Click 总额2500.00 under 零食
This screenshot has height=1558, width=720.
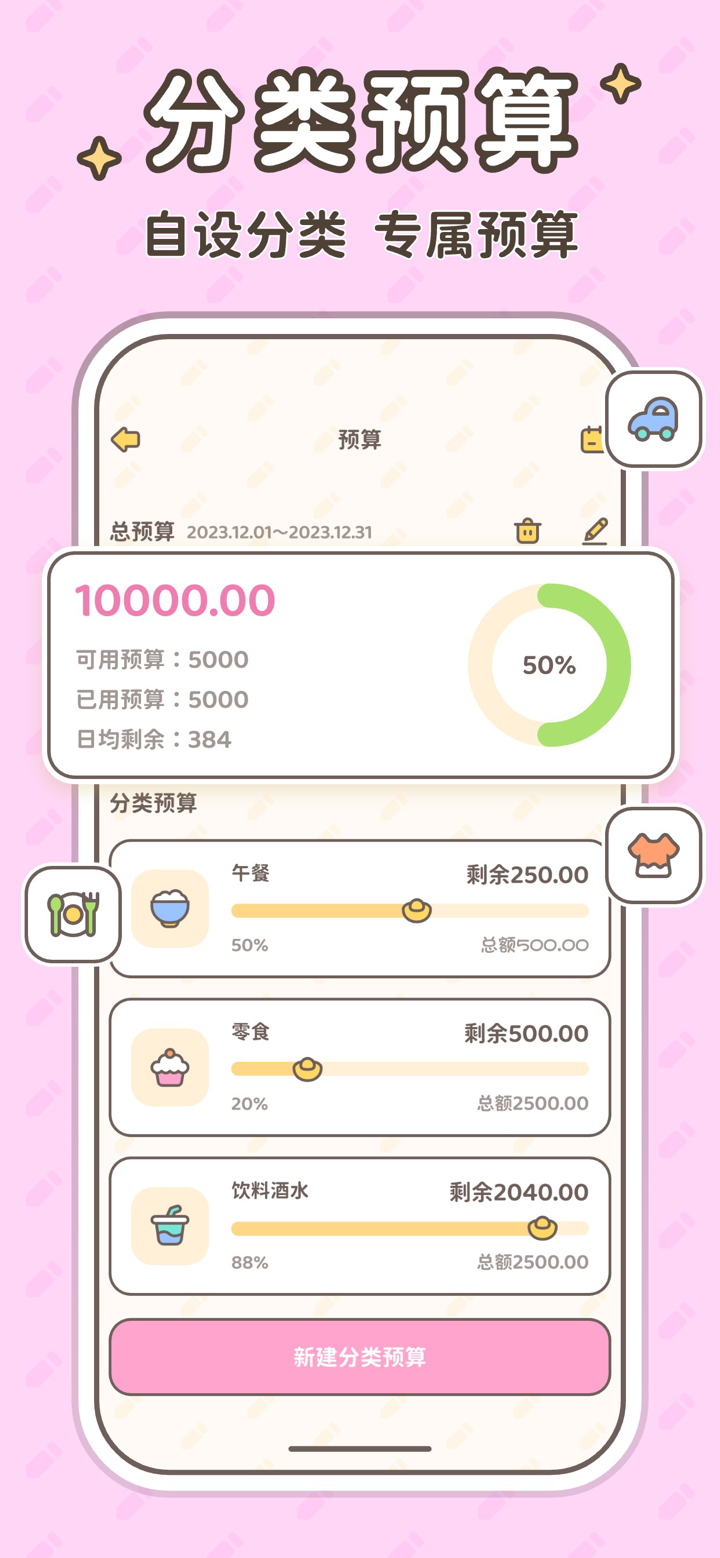tap(531, 1102)
